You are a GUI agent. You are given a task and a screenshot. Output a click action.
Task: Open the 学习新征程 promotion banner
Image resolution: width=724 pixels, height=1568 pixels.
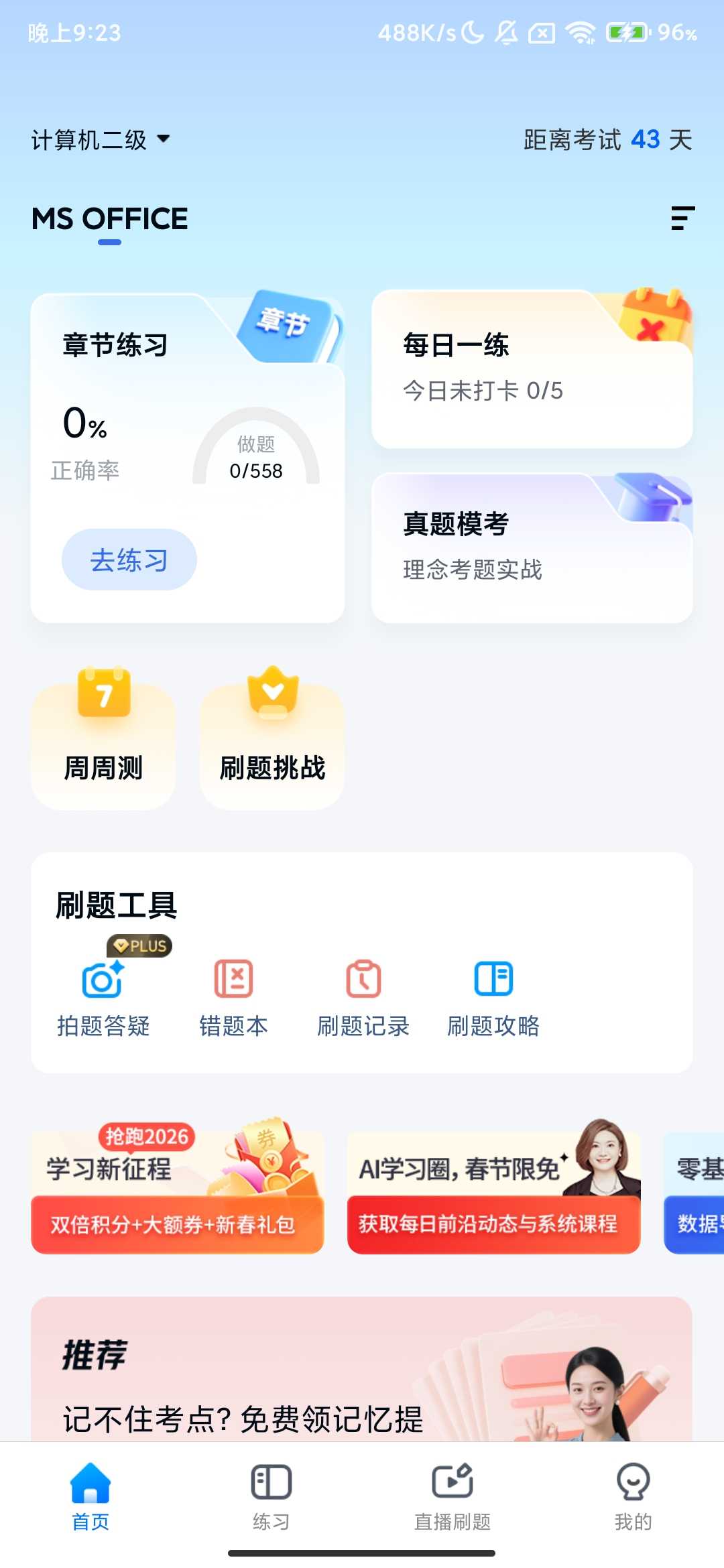click(178, 1193)
